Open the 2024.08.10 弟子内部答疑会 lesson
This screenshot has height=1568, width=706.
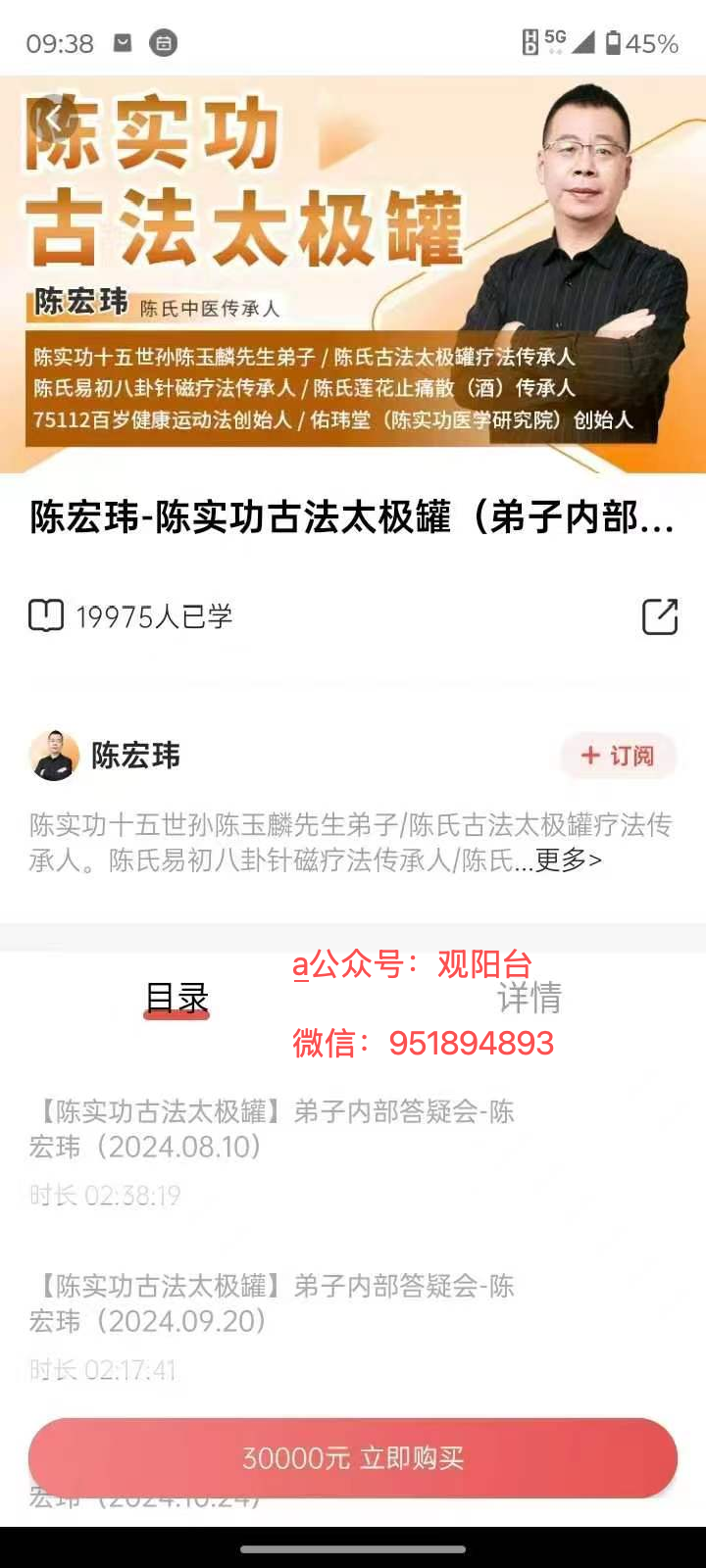273,1129
